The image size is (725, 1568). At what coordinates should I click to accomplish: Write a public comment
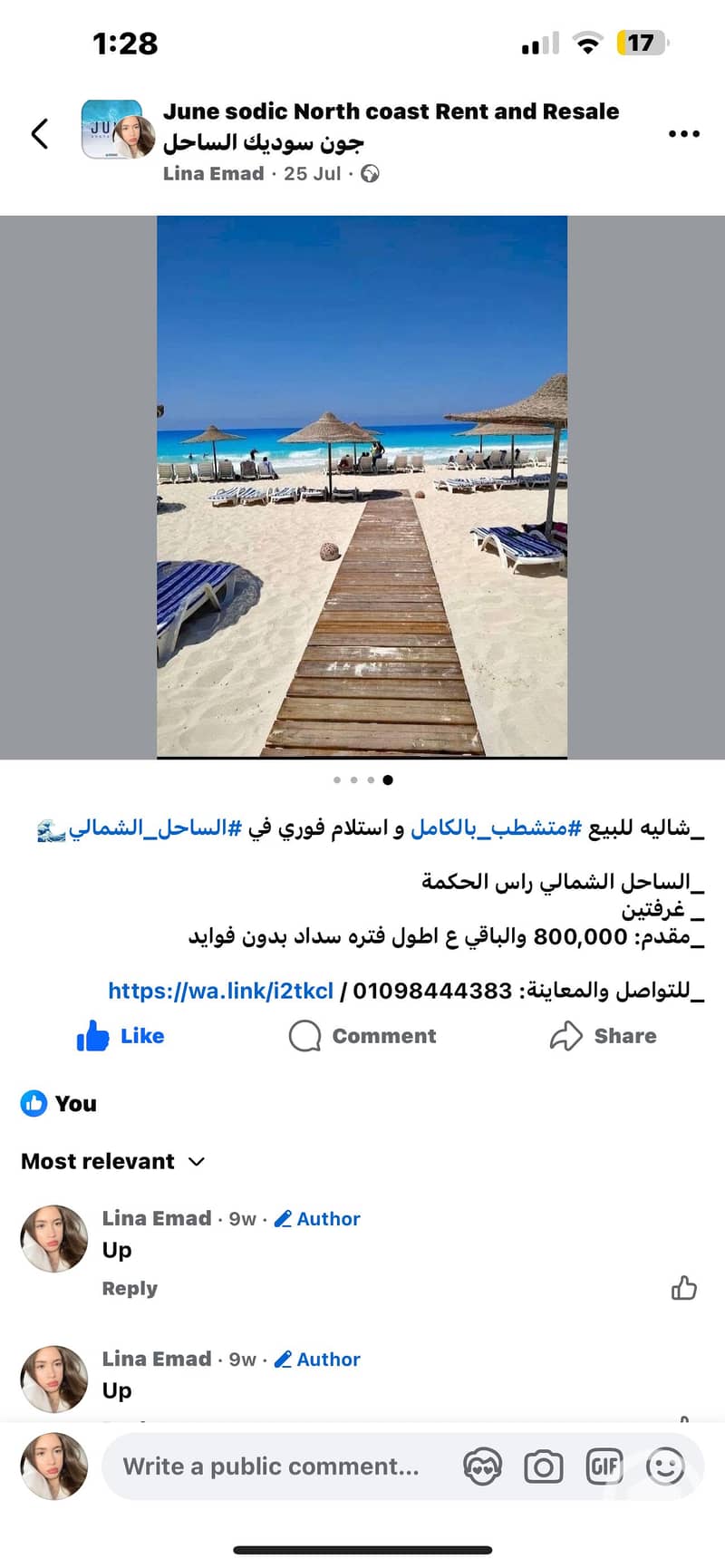pos(272,1466)
